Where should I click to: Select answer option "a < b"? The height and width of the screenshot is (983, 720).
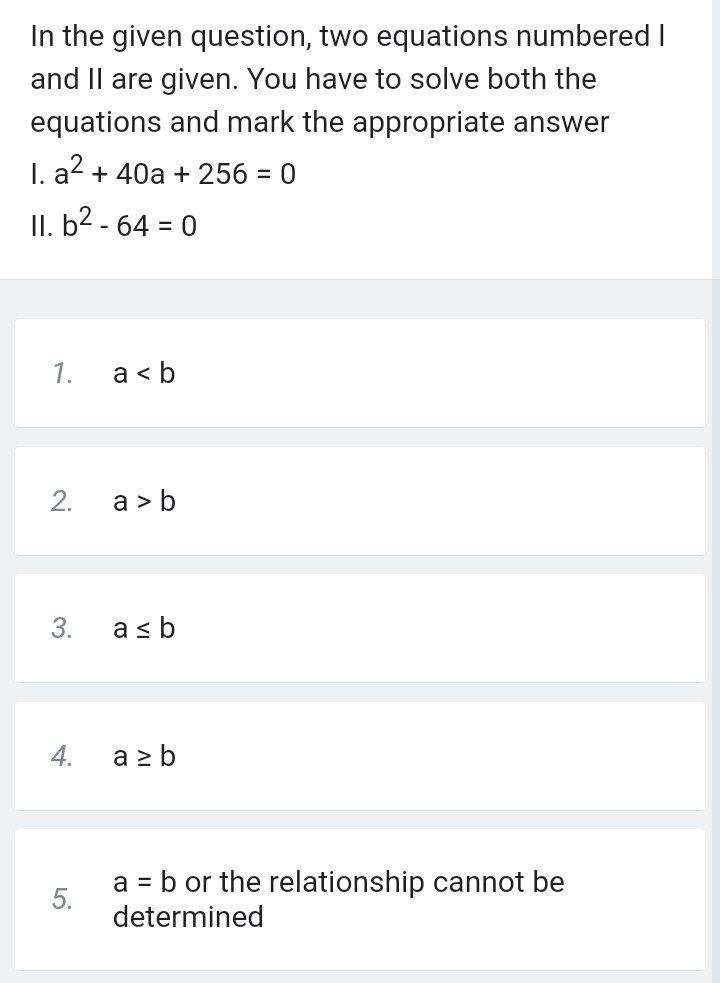pos(143,374)
